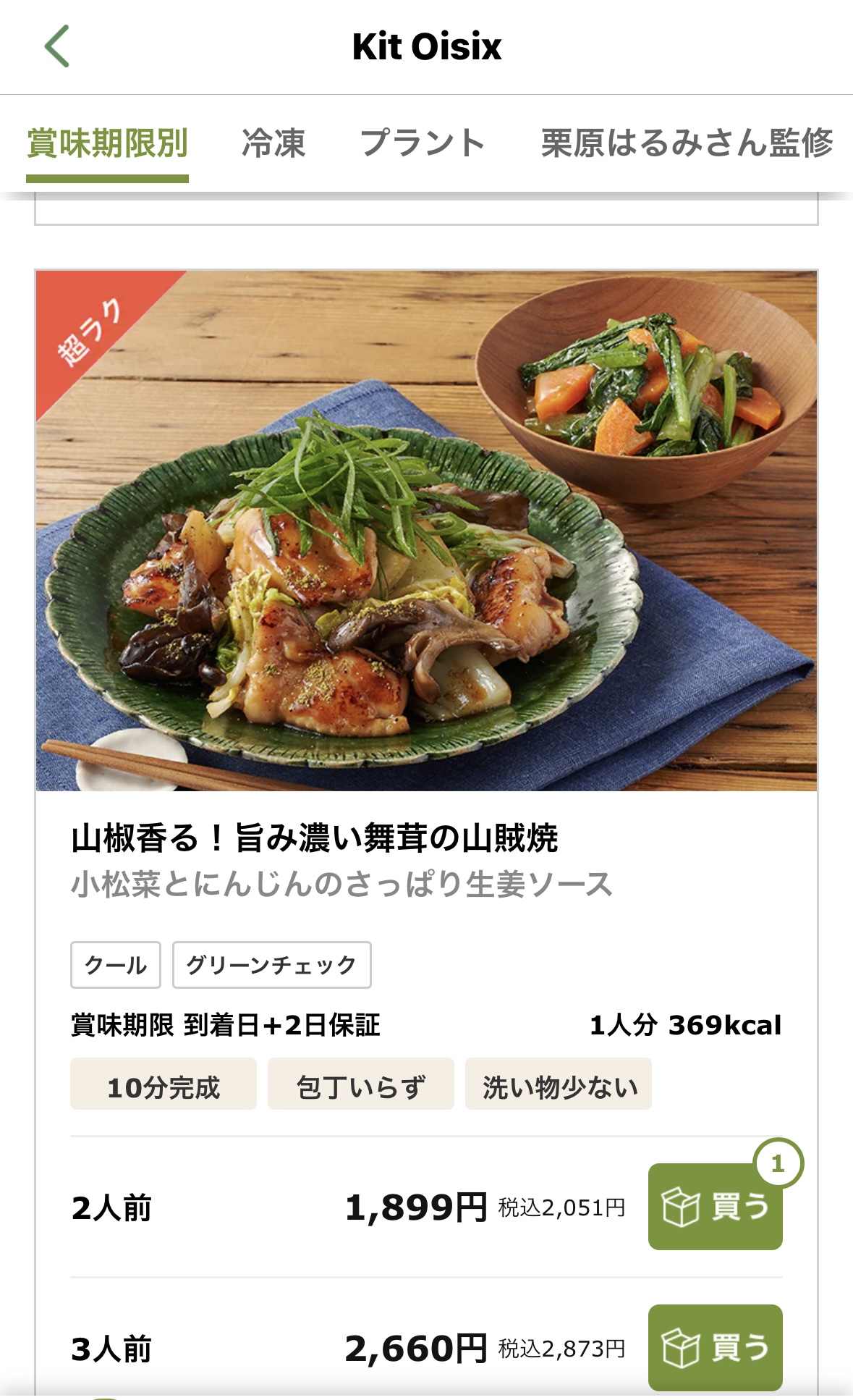Open the 山椒香る!旨み濃い舞茸の山賊焼 kit
Viewport: 853px width, 1400px height.
coord(314,838)
